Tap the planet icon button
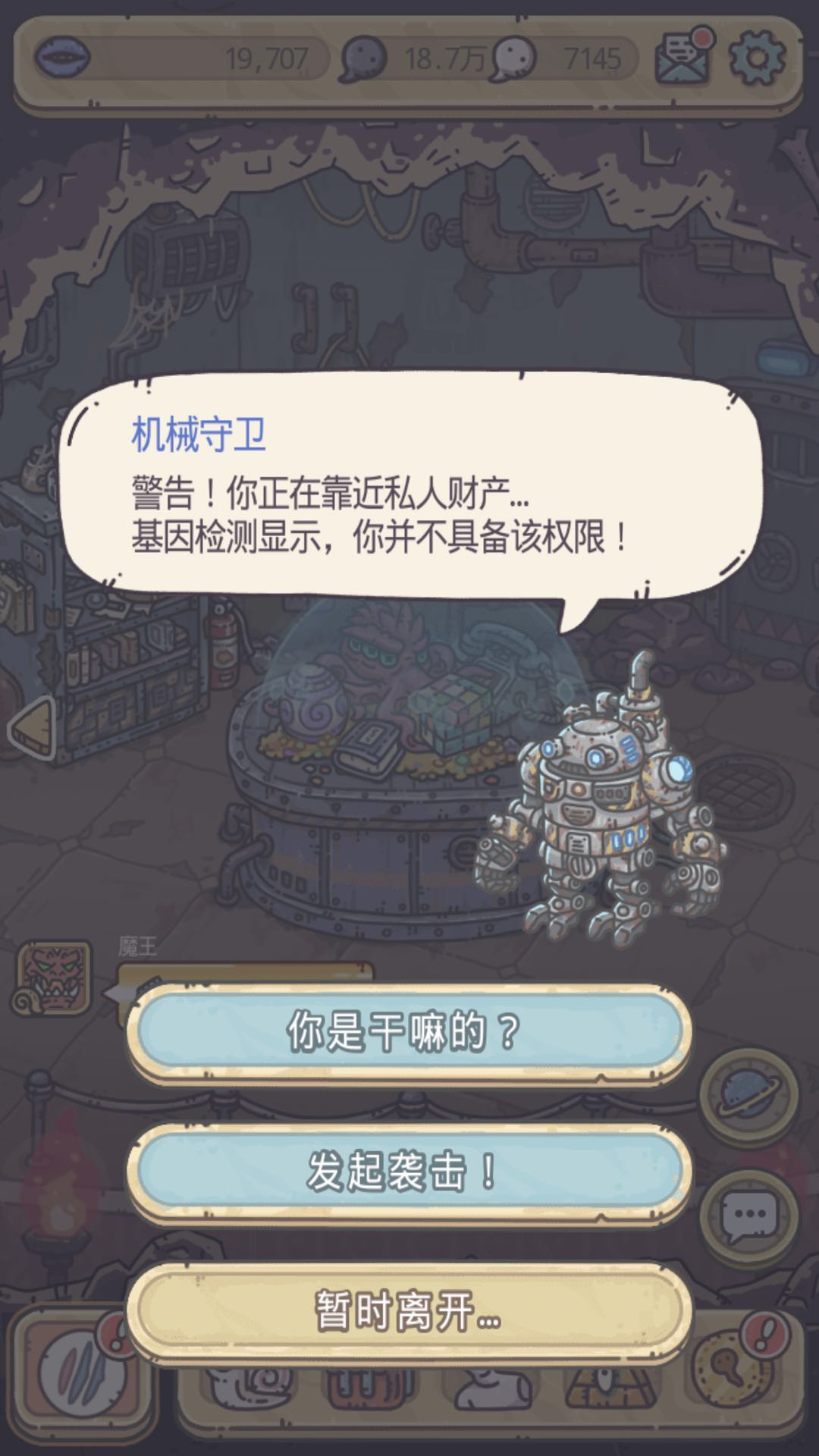This screenshot has height=1456, width=819. [748, 1096]
